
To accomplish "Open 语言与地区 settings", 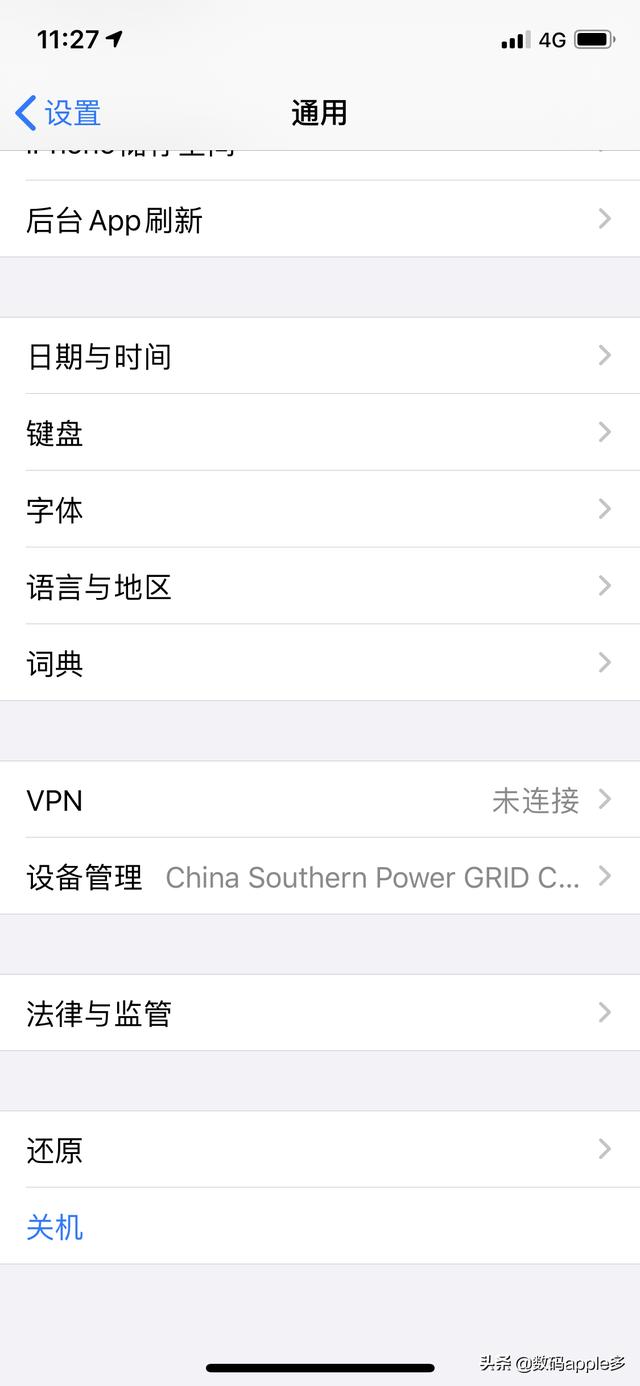I will click(320, 586).
